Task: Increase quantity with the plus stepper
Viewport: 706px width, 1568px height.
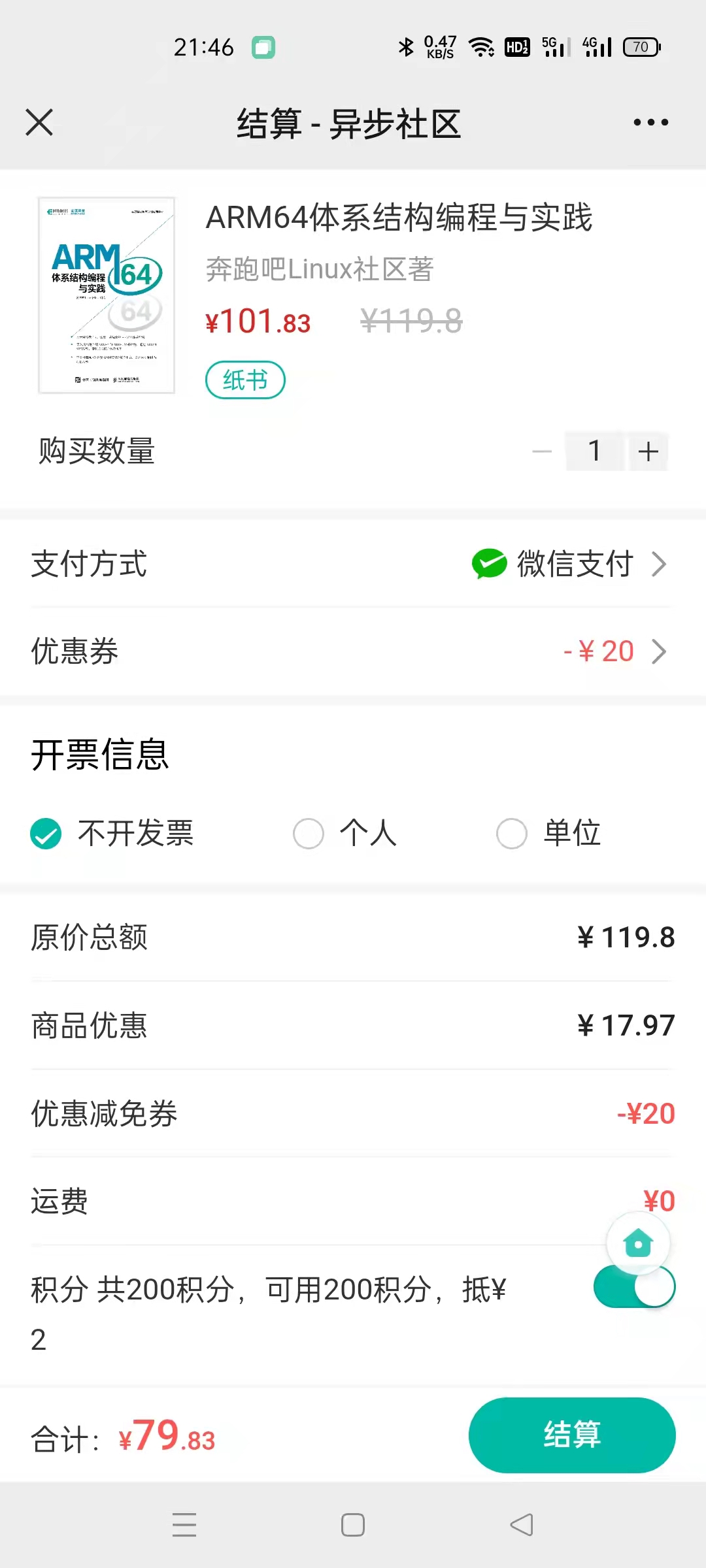Action: coord(648,451)
